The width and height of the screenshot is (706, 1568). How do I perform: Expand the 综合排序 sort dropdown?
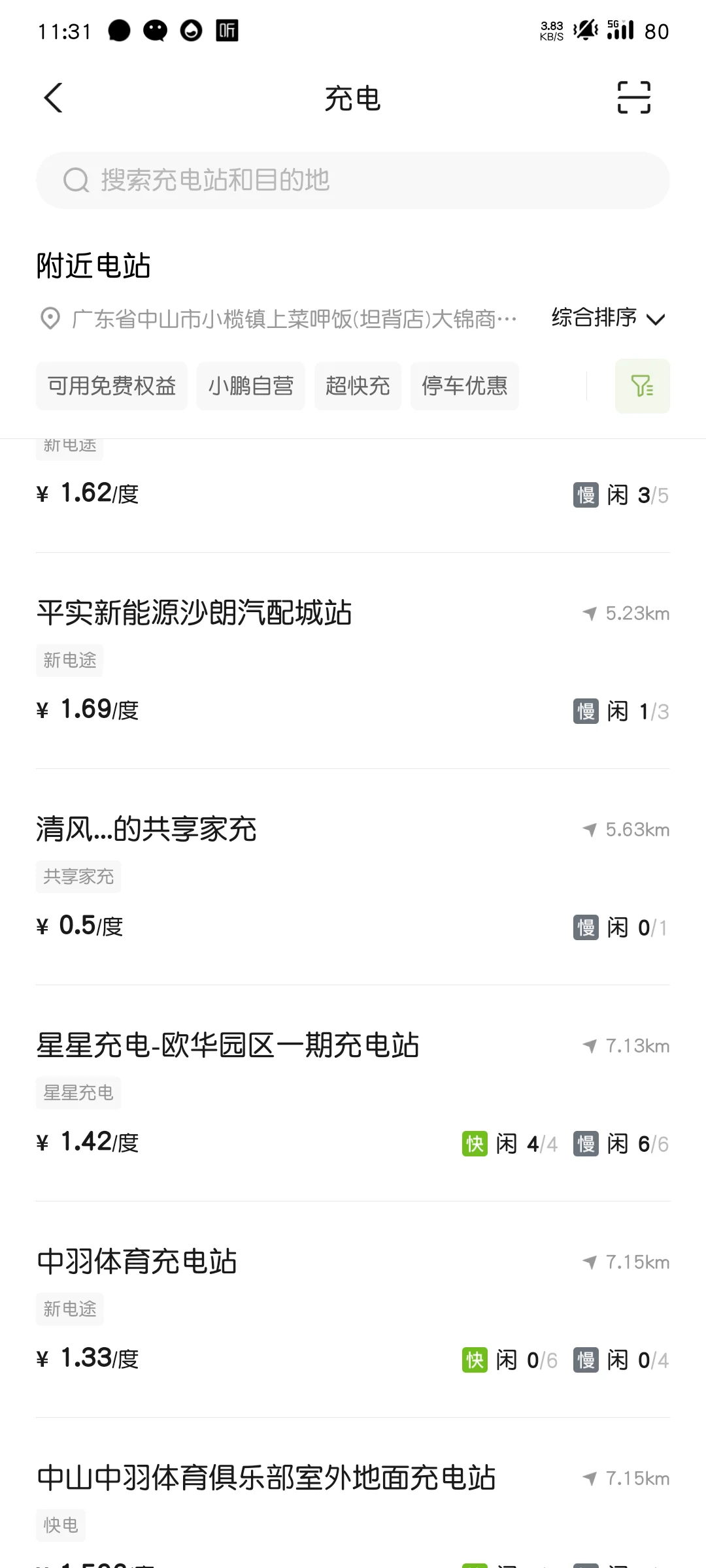609,318
